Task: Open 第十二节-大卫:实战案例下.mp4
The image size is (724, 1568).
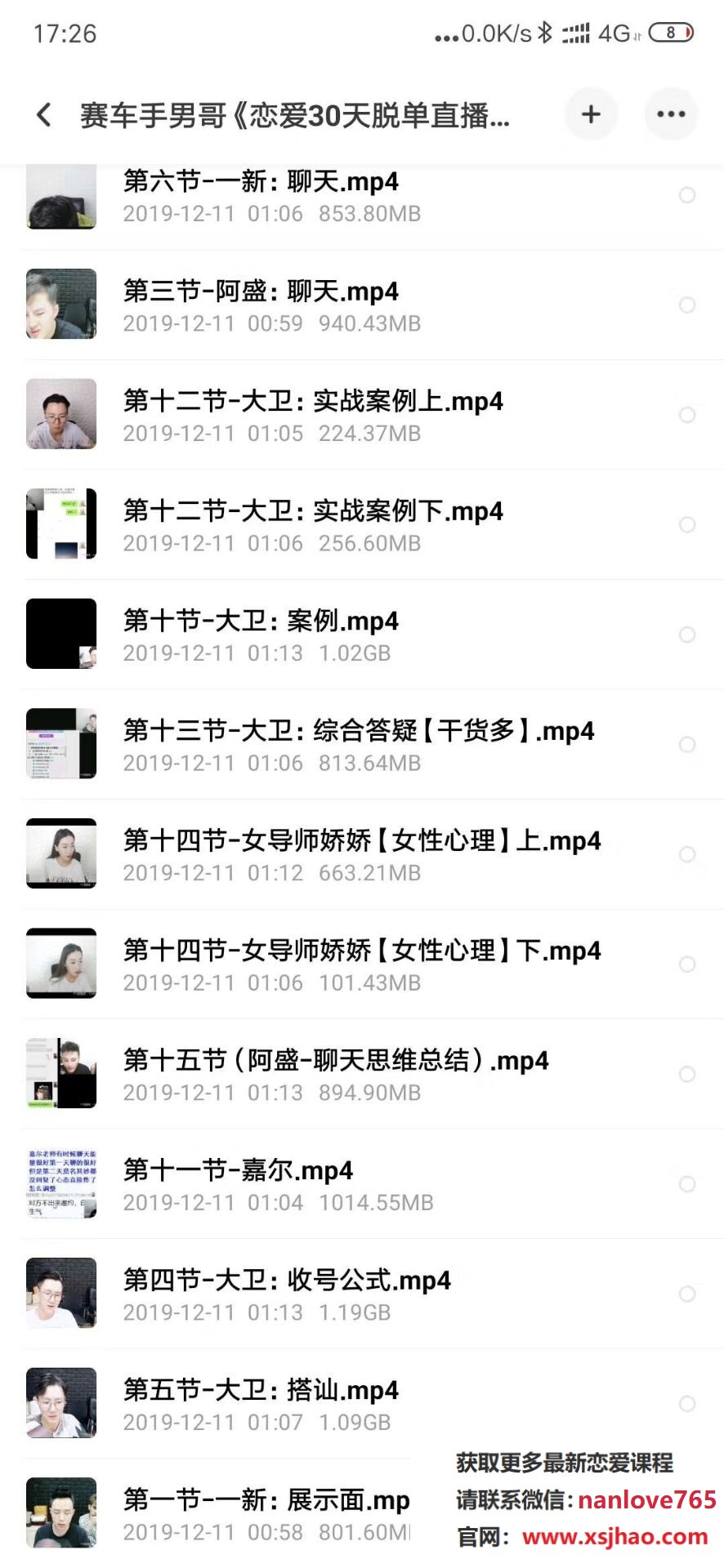Action: 312,525
